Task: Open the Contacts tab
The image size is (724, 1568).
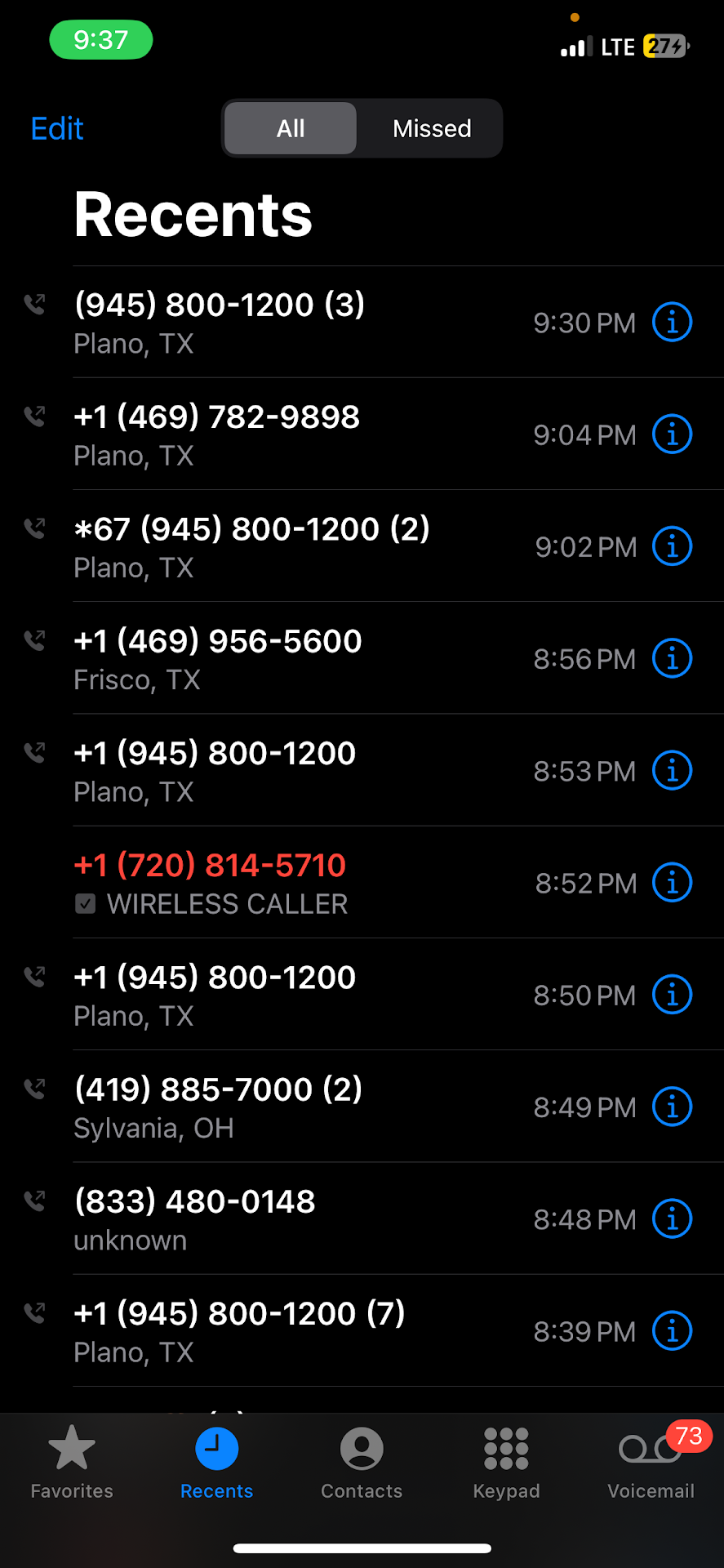Action: [362, 1462]
